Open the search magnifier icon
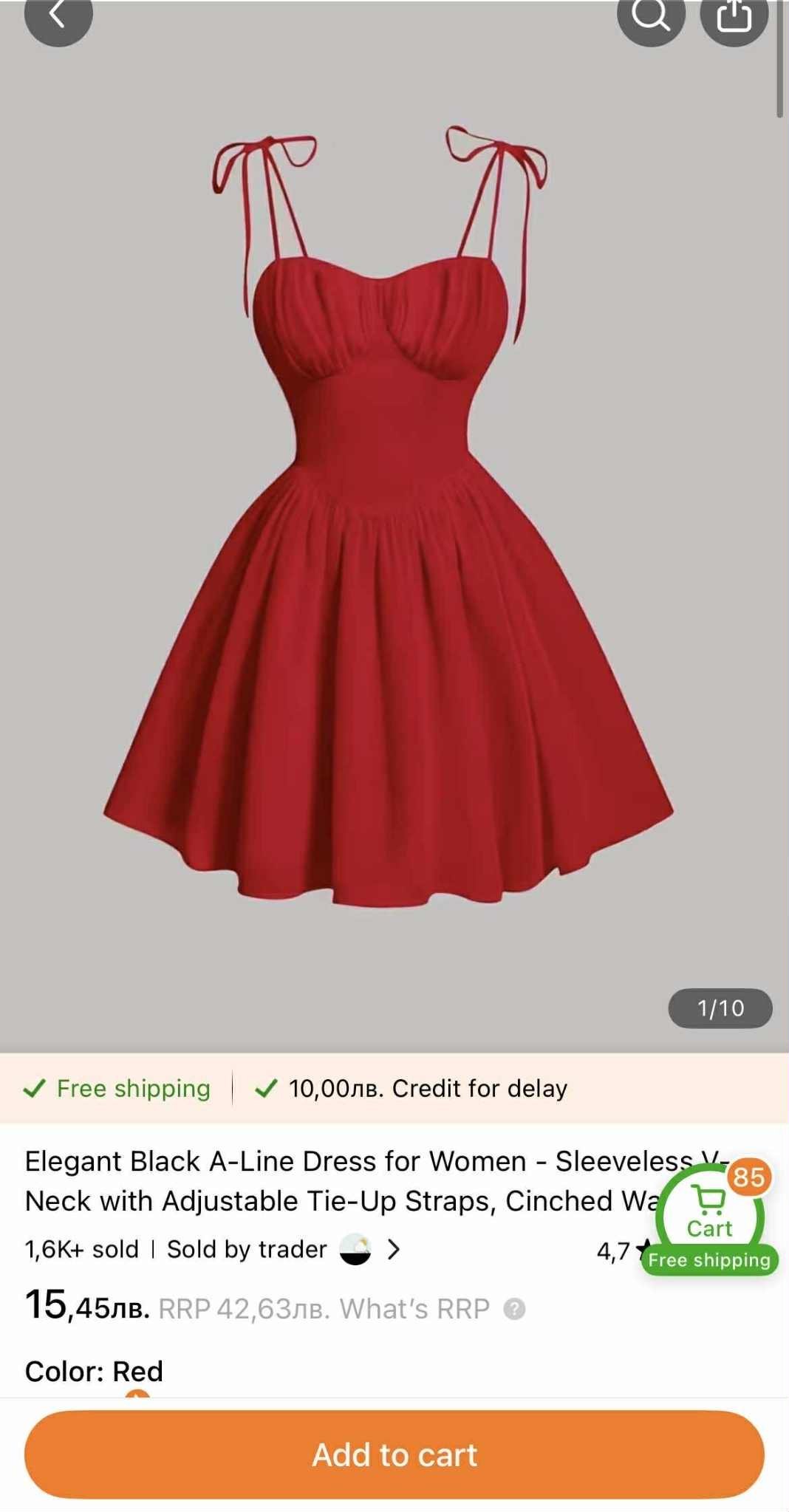This screenshot has width=789, height=1512. tap(651, 16)
